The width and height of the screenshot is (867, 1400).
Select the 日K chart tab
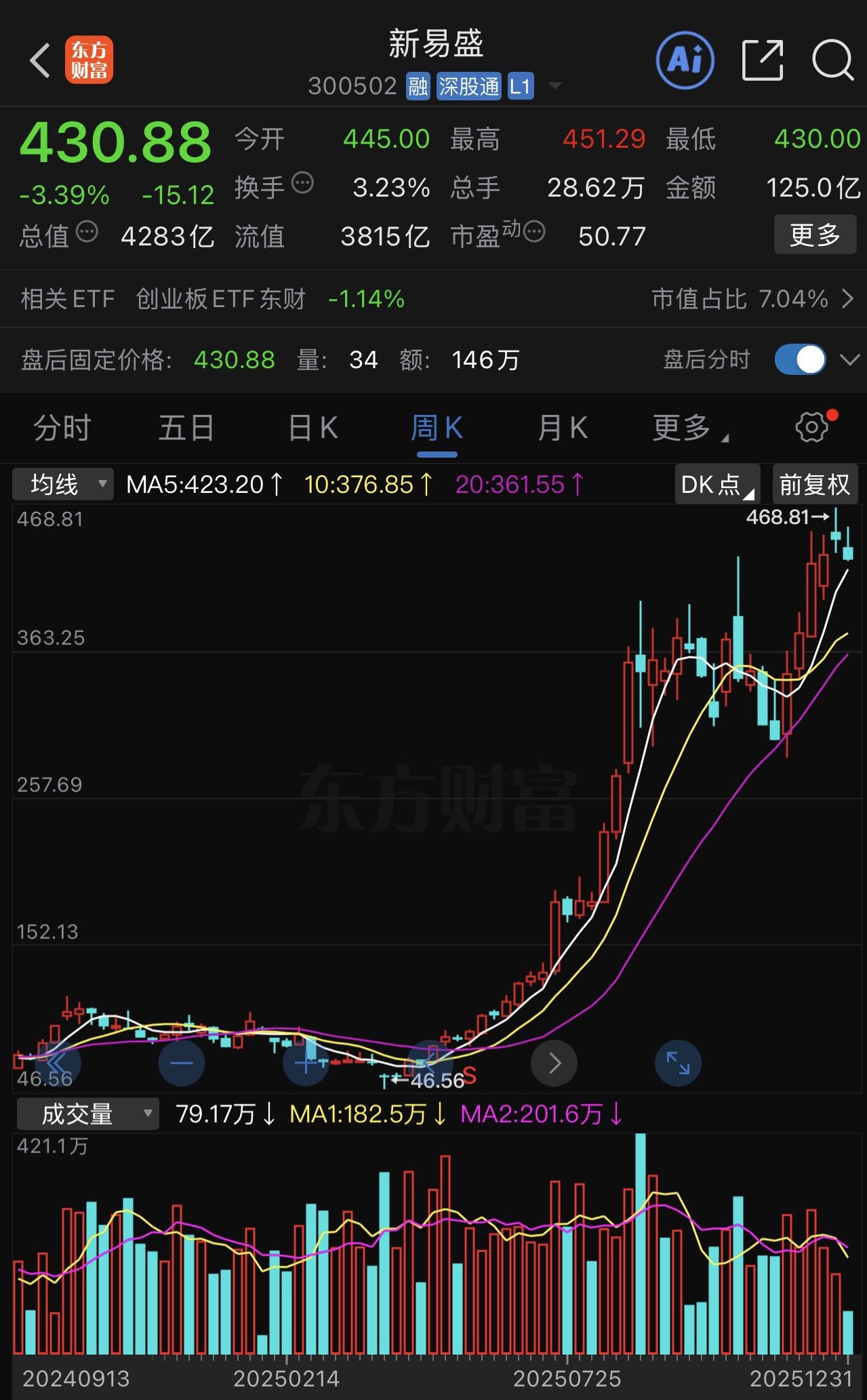point(312,428)
